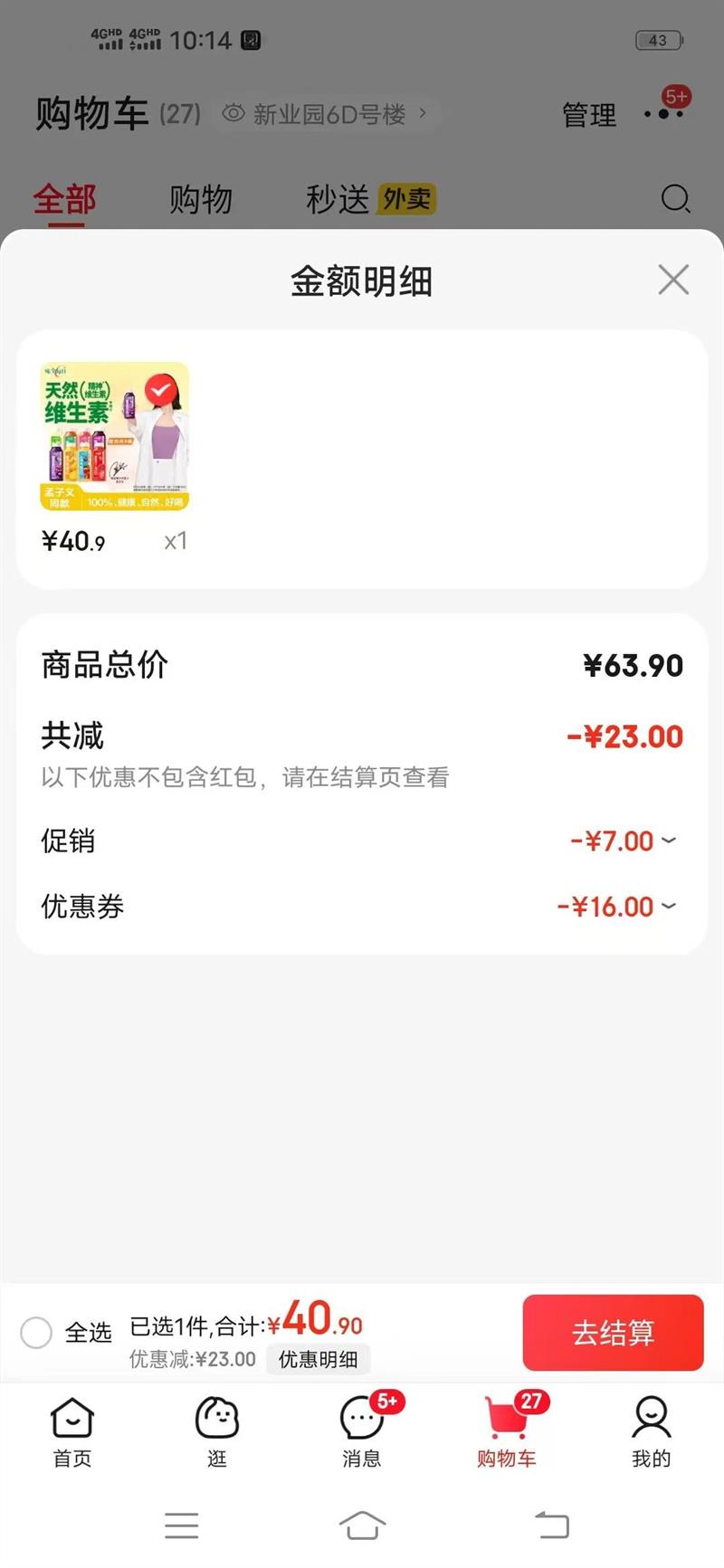Tap the 优惠明细 chip
Screen dimensions: 724x1568
click(x=318, y=1359)
